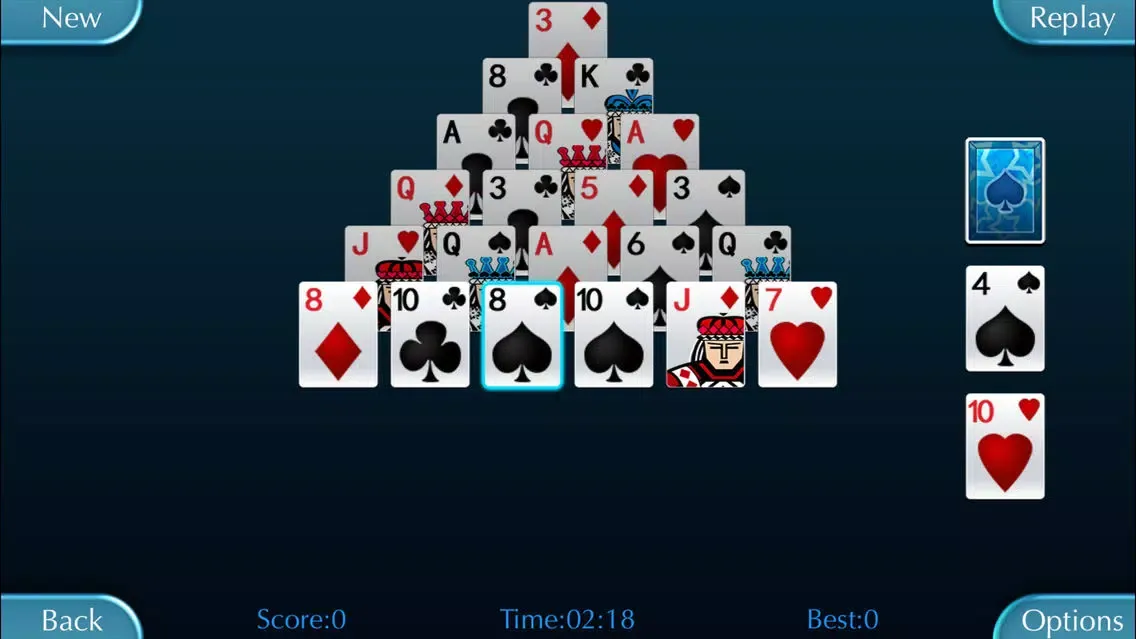Select the 10 of hearts waste card
1136x639 pixels.
[1005, 446]
